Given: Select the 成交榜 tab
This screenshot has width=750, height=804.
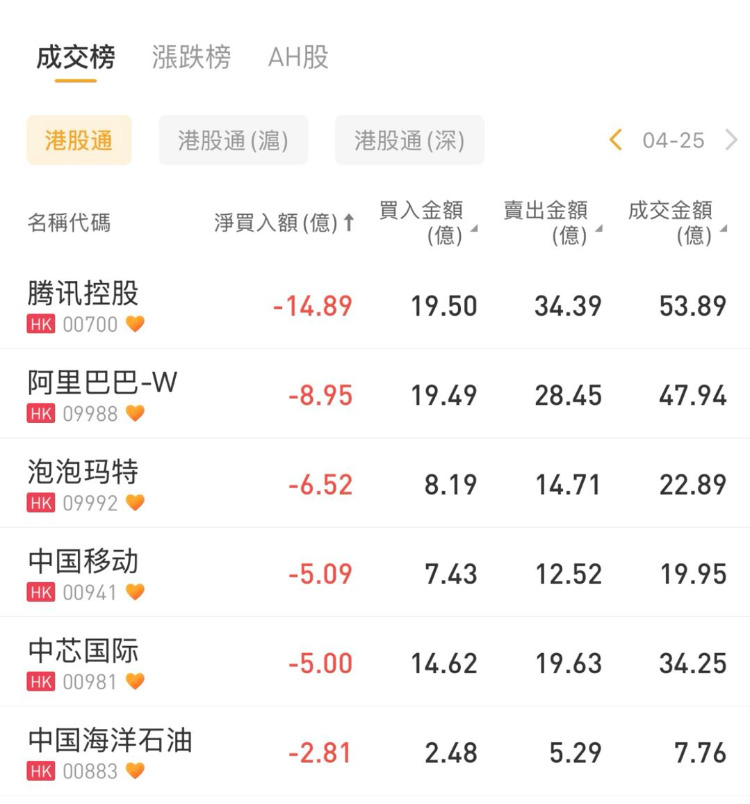Looking at the screenshot, I should [75, 57].
